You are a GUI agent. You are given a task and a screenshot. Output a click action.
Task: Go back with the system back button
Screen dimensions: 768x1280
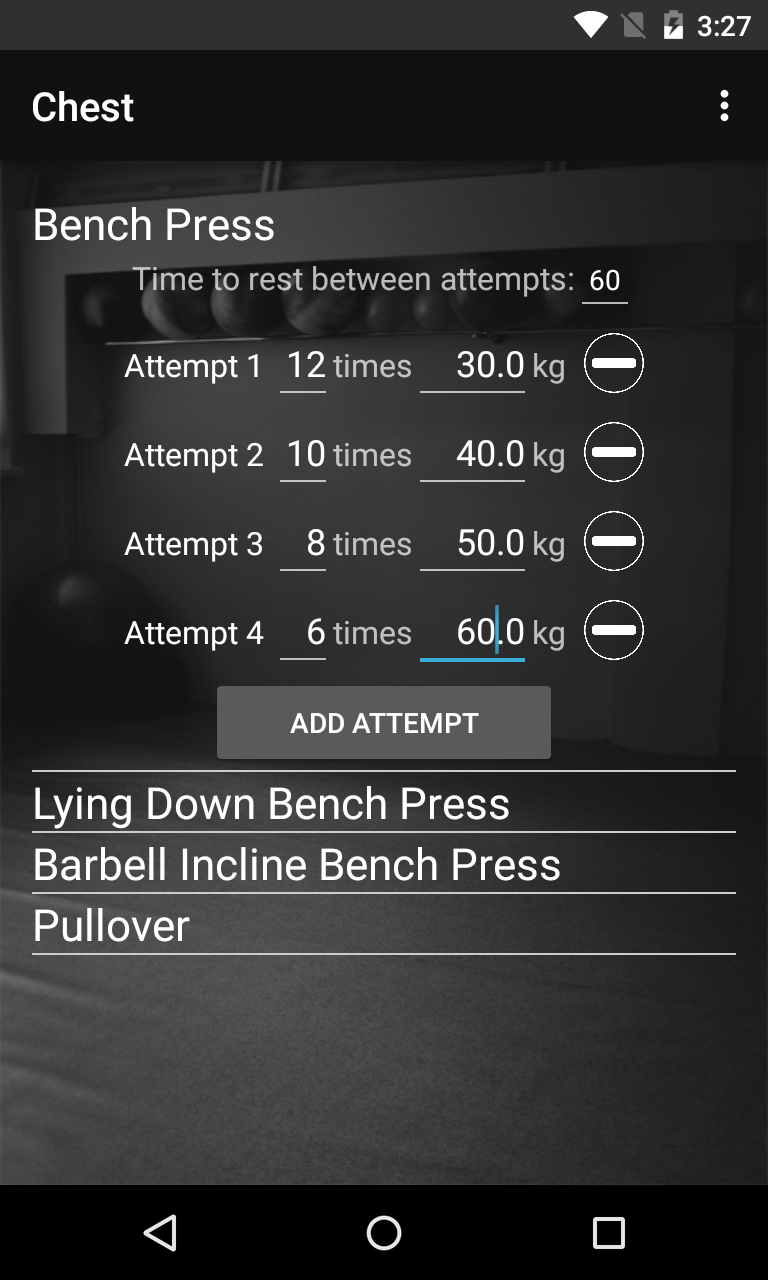click(x=160, y=1232)
